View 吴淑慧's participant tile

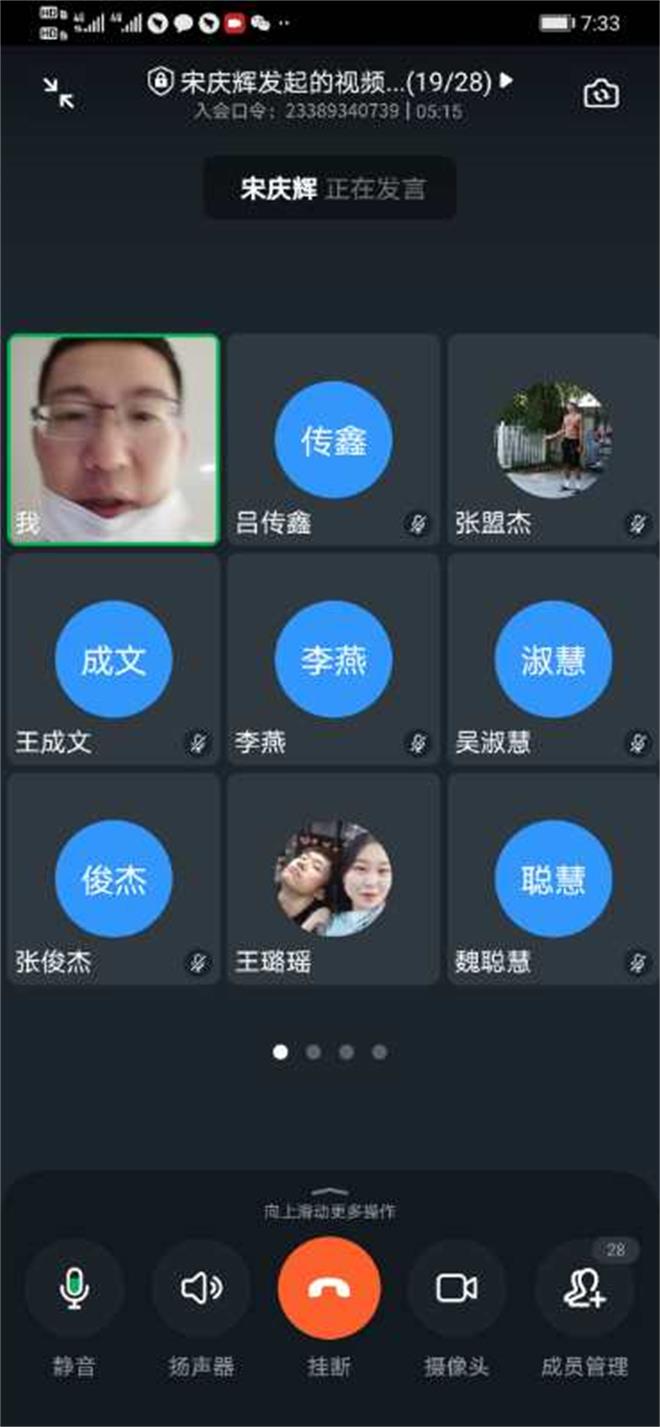click(x=553, y=660)
